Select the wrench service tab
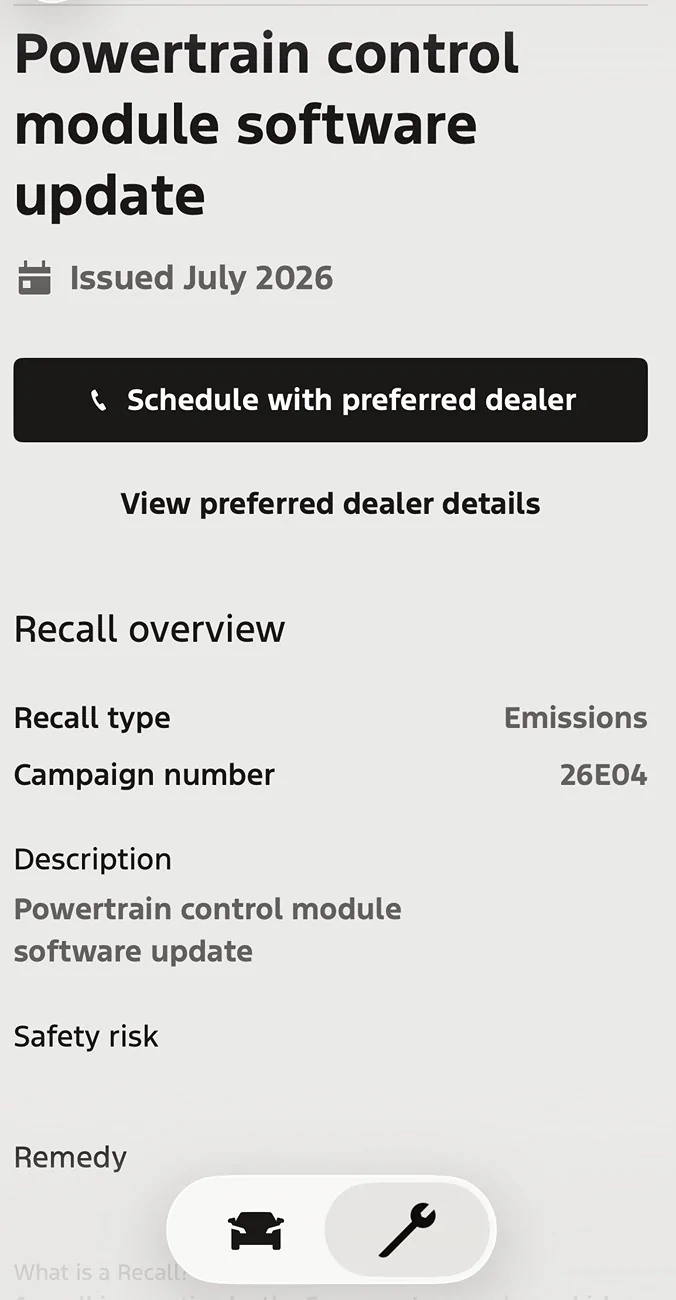The image size is (676, 1300). [x=407, y=1230]
